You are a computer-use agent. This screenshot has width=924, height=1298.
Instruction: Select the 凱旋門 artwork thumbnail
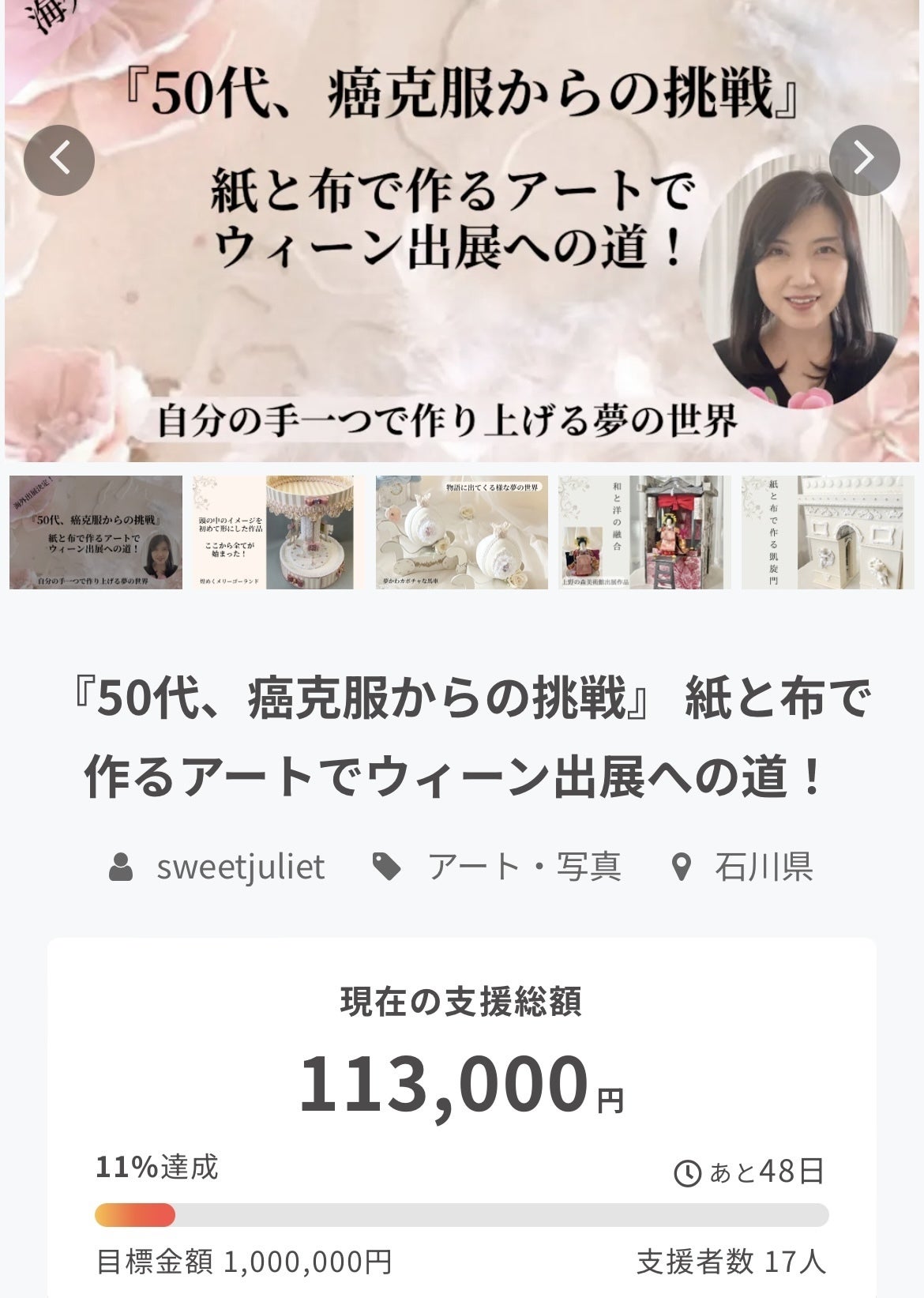(827, 532)
